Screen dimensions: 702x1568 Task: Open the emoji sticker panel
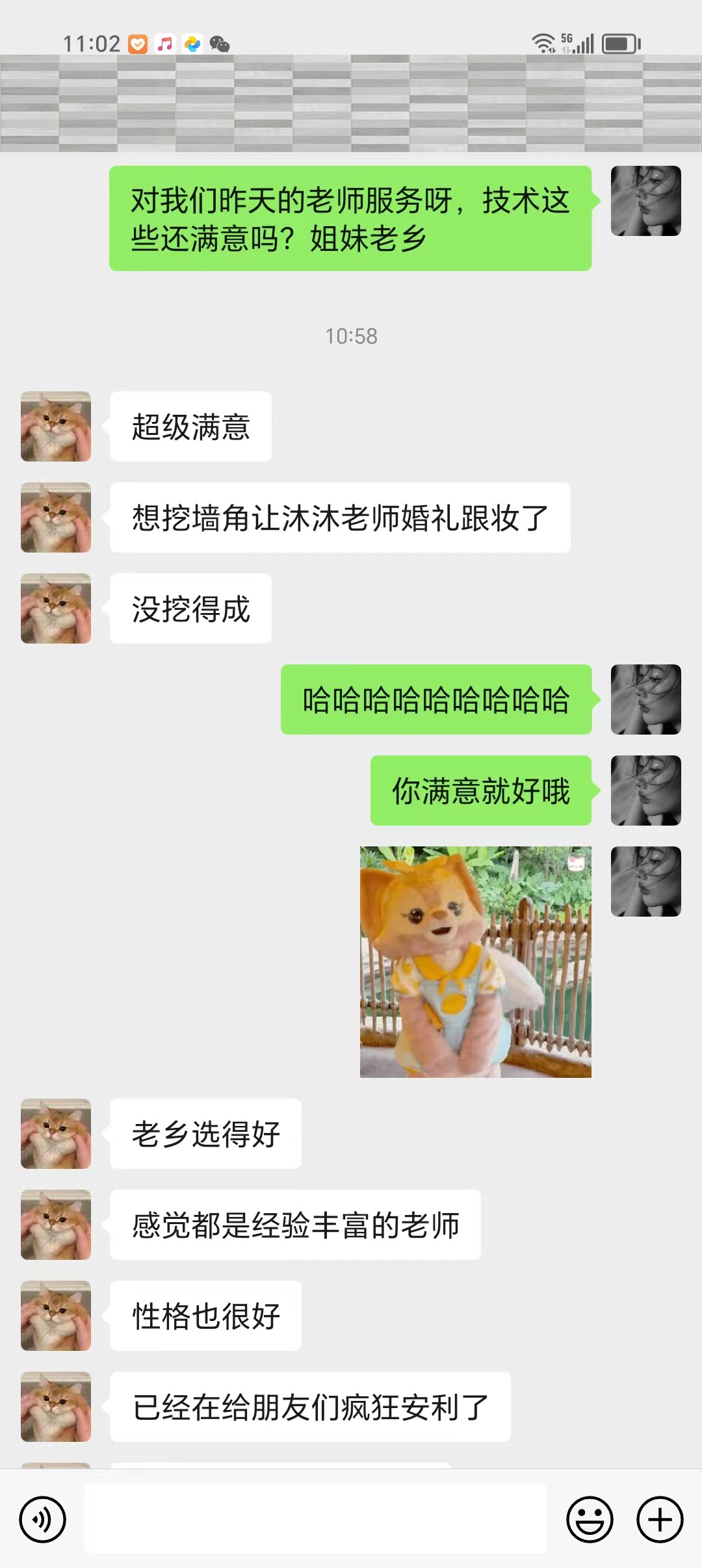pyautogui.click(x=590, y=1520)
